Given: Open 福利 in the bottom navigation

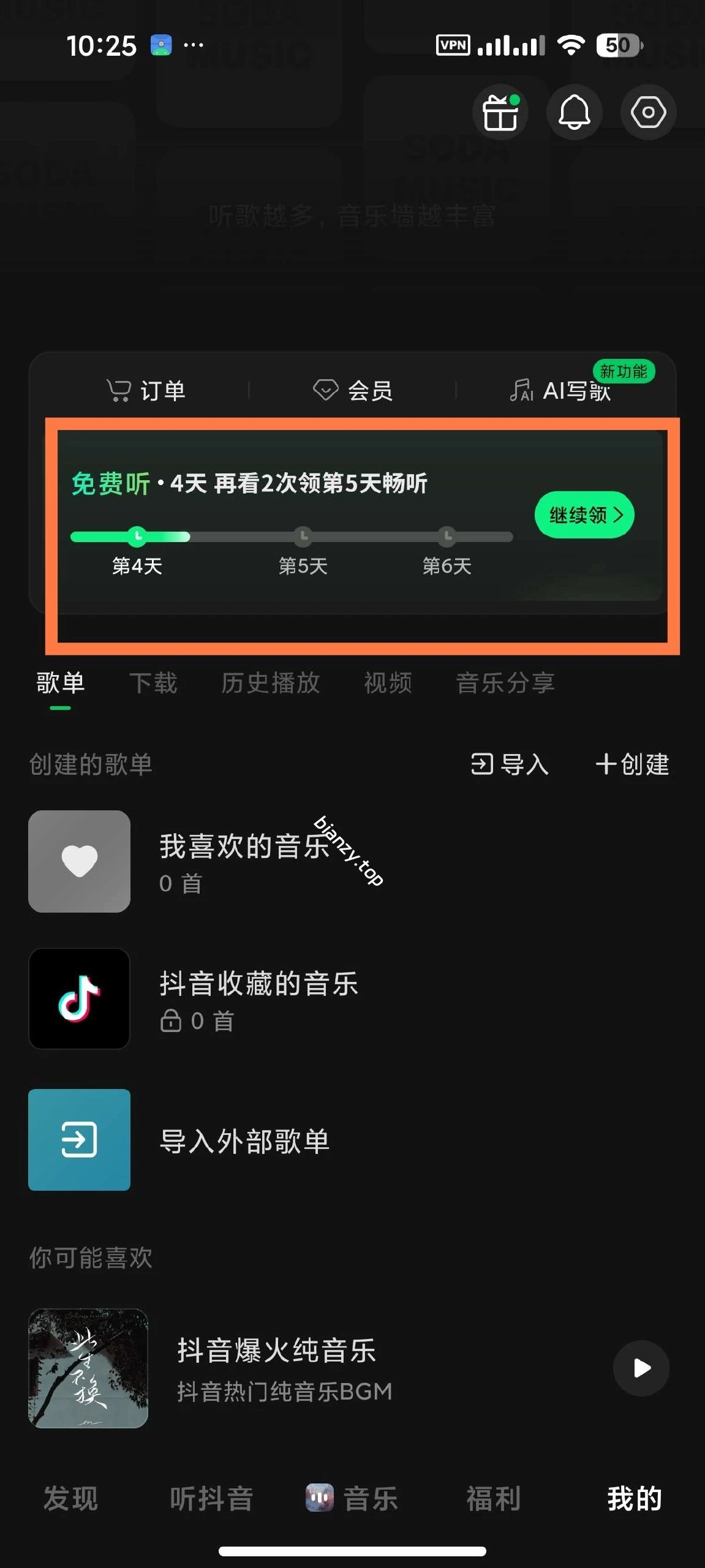Looking at the screenshot, I should [x=494, y=1499].
